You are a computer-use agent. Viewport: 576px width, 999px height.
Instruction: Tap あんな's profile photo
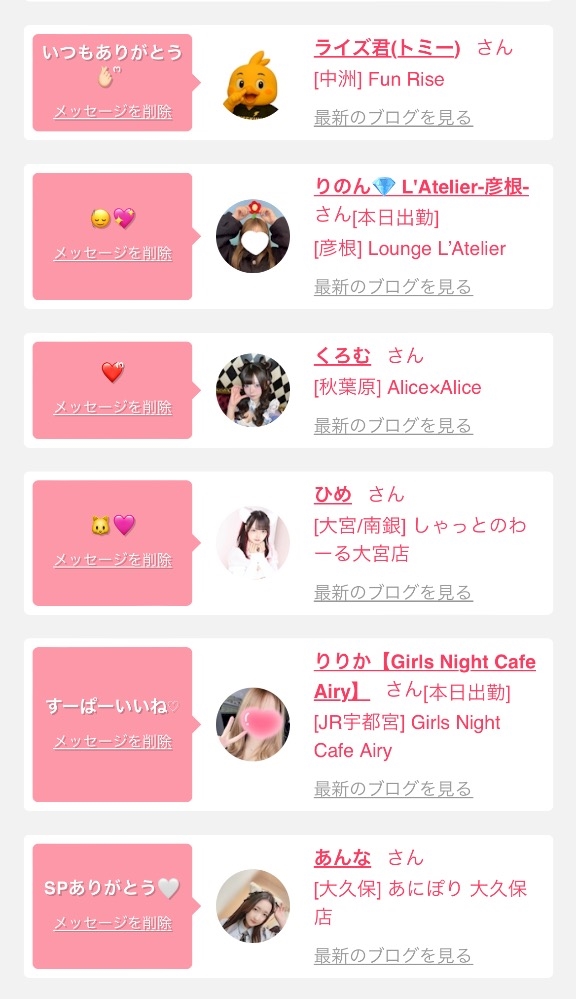click(x=253, y=906)
